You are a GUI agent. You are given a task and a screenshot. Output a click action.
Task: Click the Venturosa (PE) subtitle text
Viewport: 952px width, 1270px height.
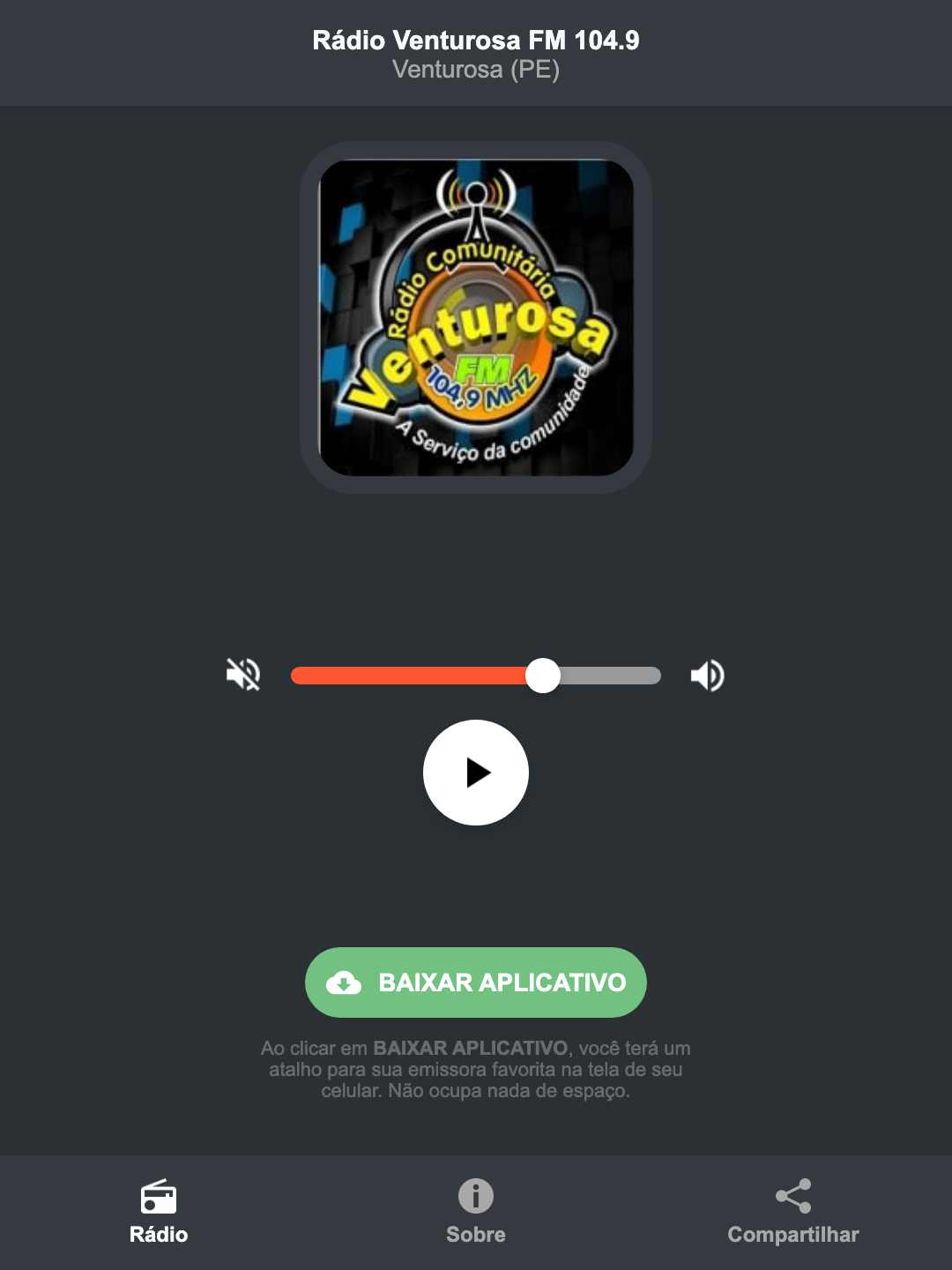[x=475, y=71]
